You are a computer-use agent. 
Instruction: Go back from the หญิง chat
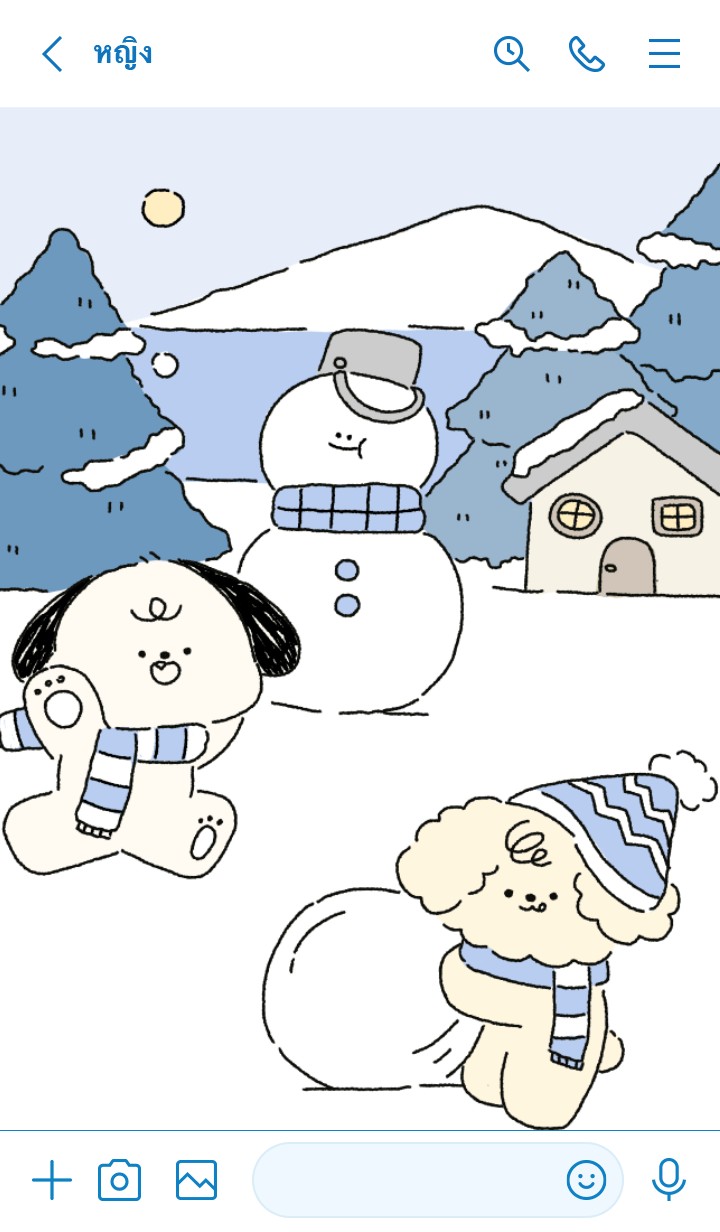52,54
